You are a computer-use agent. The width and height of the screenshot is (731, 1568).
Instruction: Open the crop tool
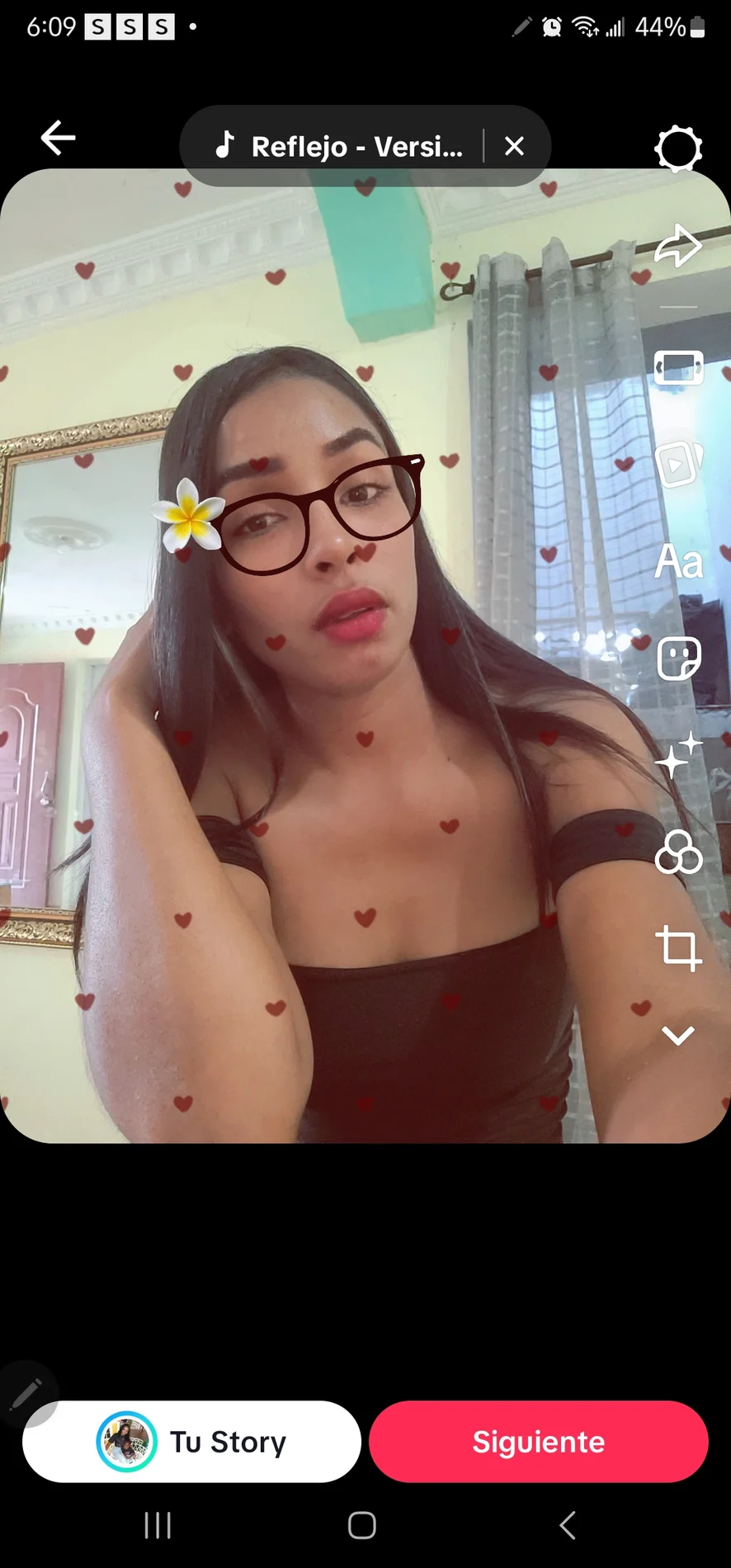[678, 947]
